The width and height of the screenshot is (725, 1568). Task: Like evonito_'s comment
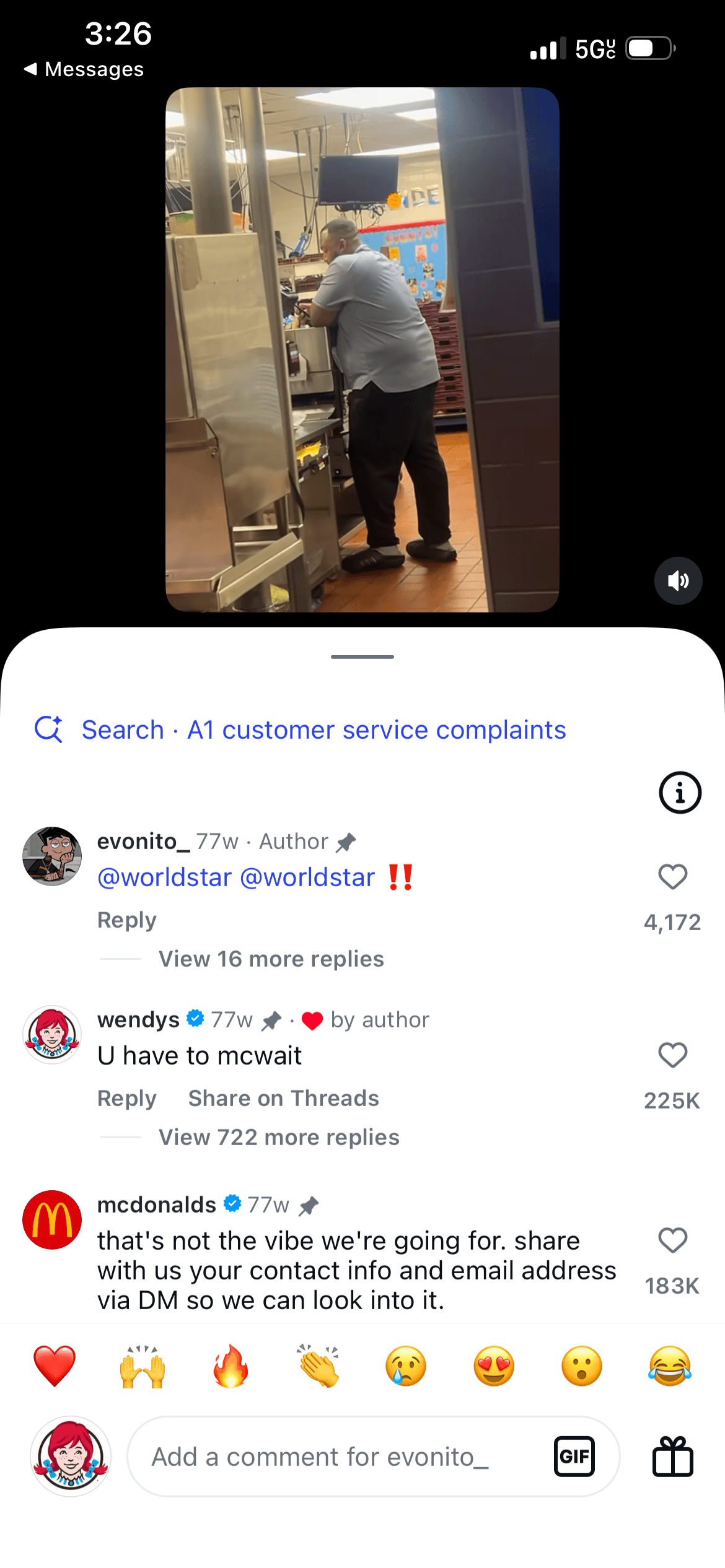672,877
